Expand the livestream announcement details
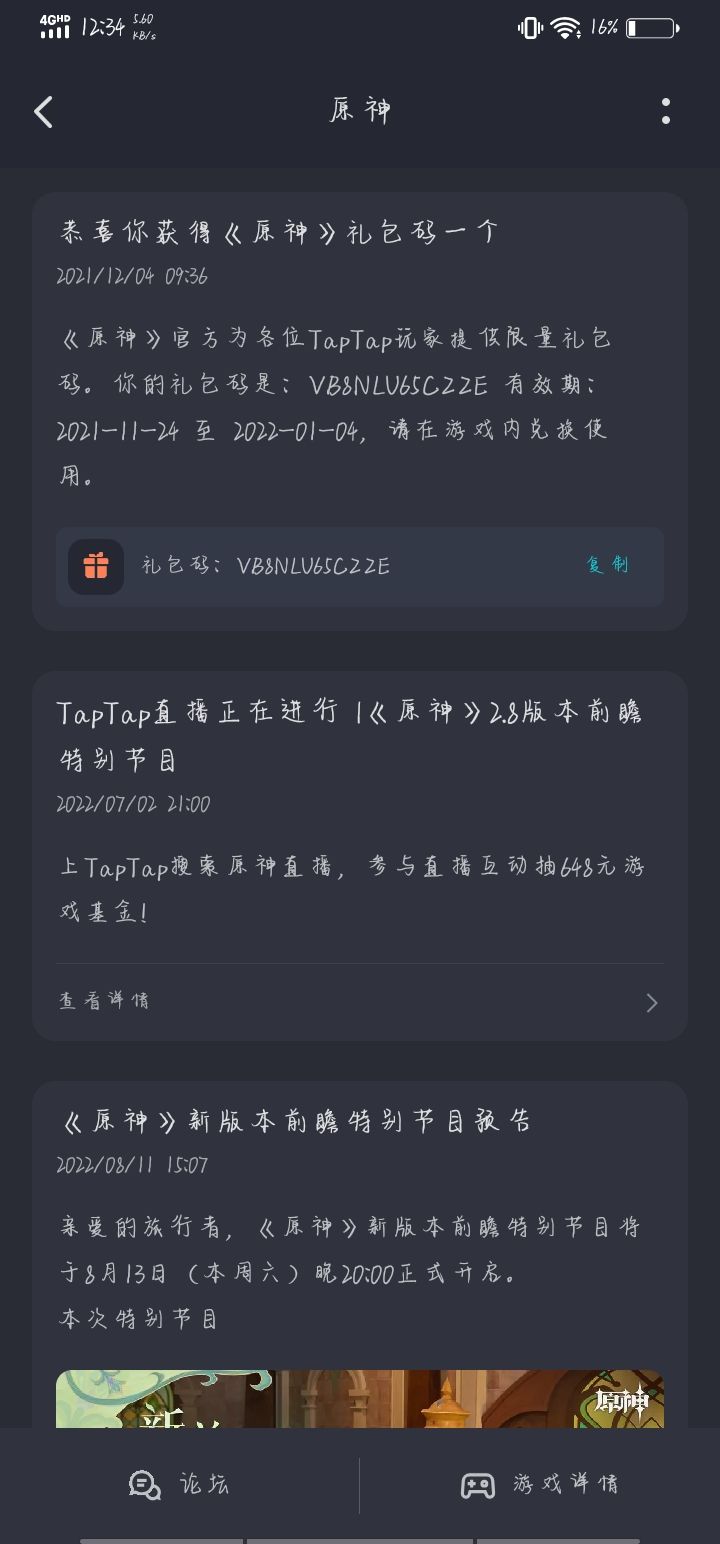This screenshot has height=1544, width=720. click(x=360, y=1002)
